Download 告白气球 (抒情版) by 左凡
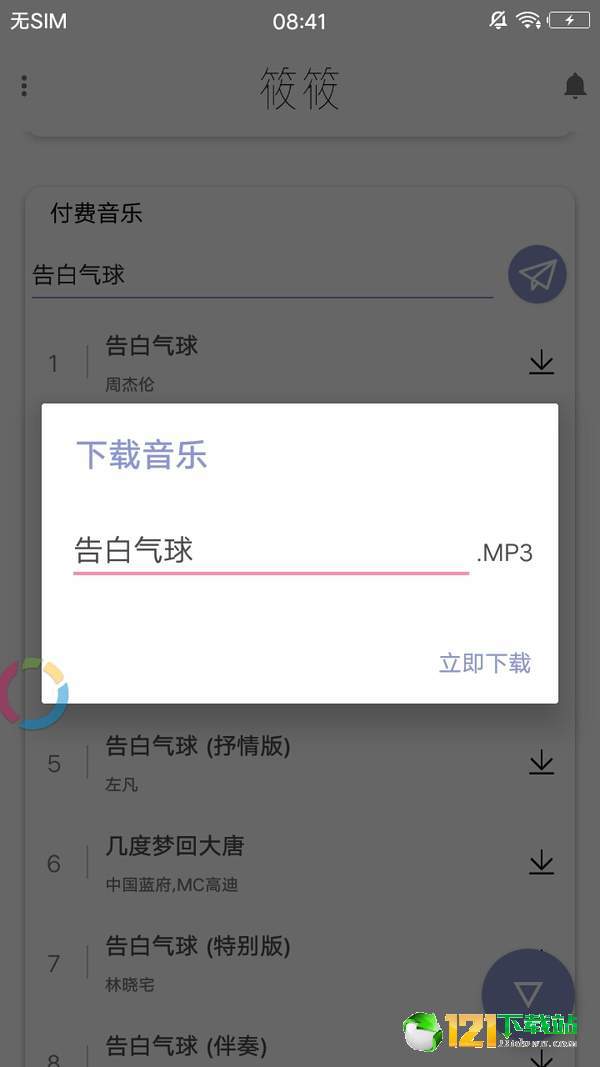The width and height of the screenshot is (600, 1067). 541,762
